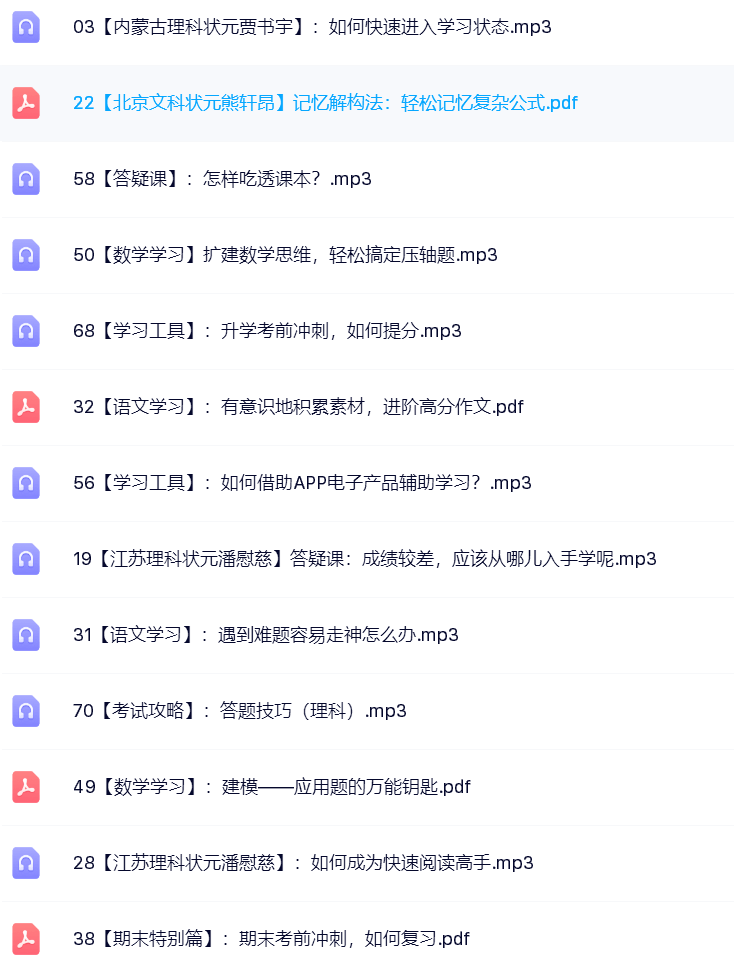This screenshot has width=734, height=964.
Task: Open the PDF 38【期末特别篇】期末考前冲刺，如何复习
Action: click(271, 939)
